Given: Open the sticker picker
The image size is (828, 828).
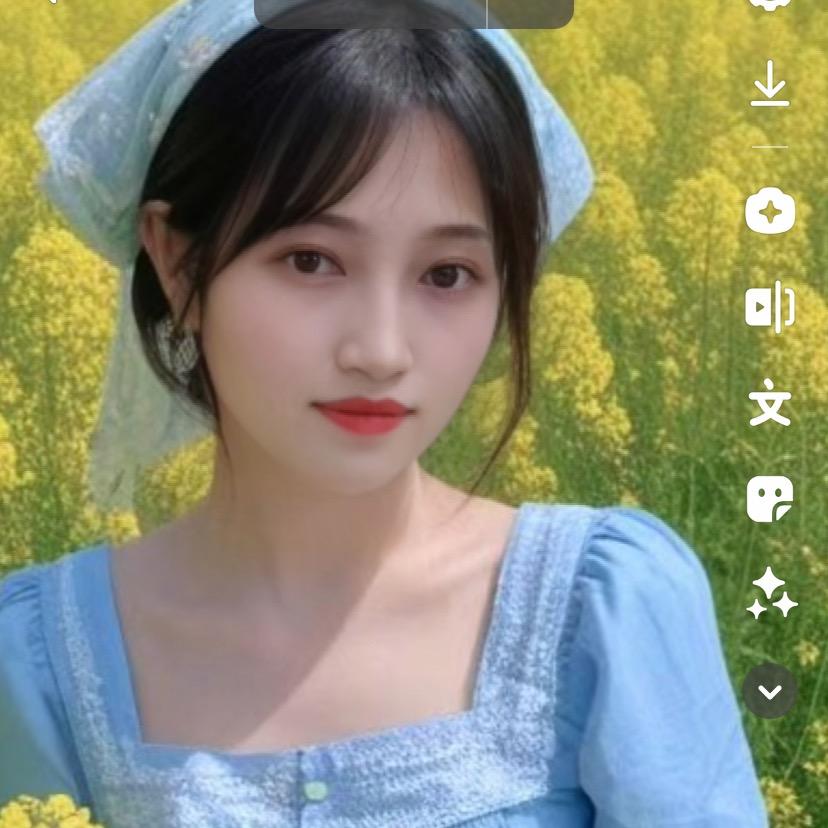Looking at the screenshot, I should click(770, 498).
